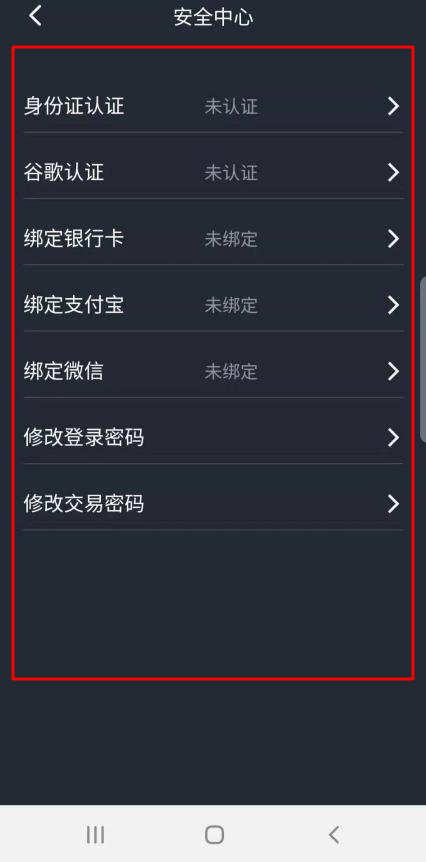This screenshot has width=426, height=862.
Task: Open recent apps from navigation bar
Action: pyautogui.click(x=95, y=835)
